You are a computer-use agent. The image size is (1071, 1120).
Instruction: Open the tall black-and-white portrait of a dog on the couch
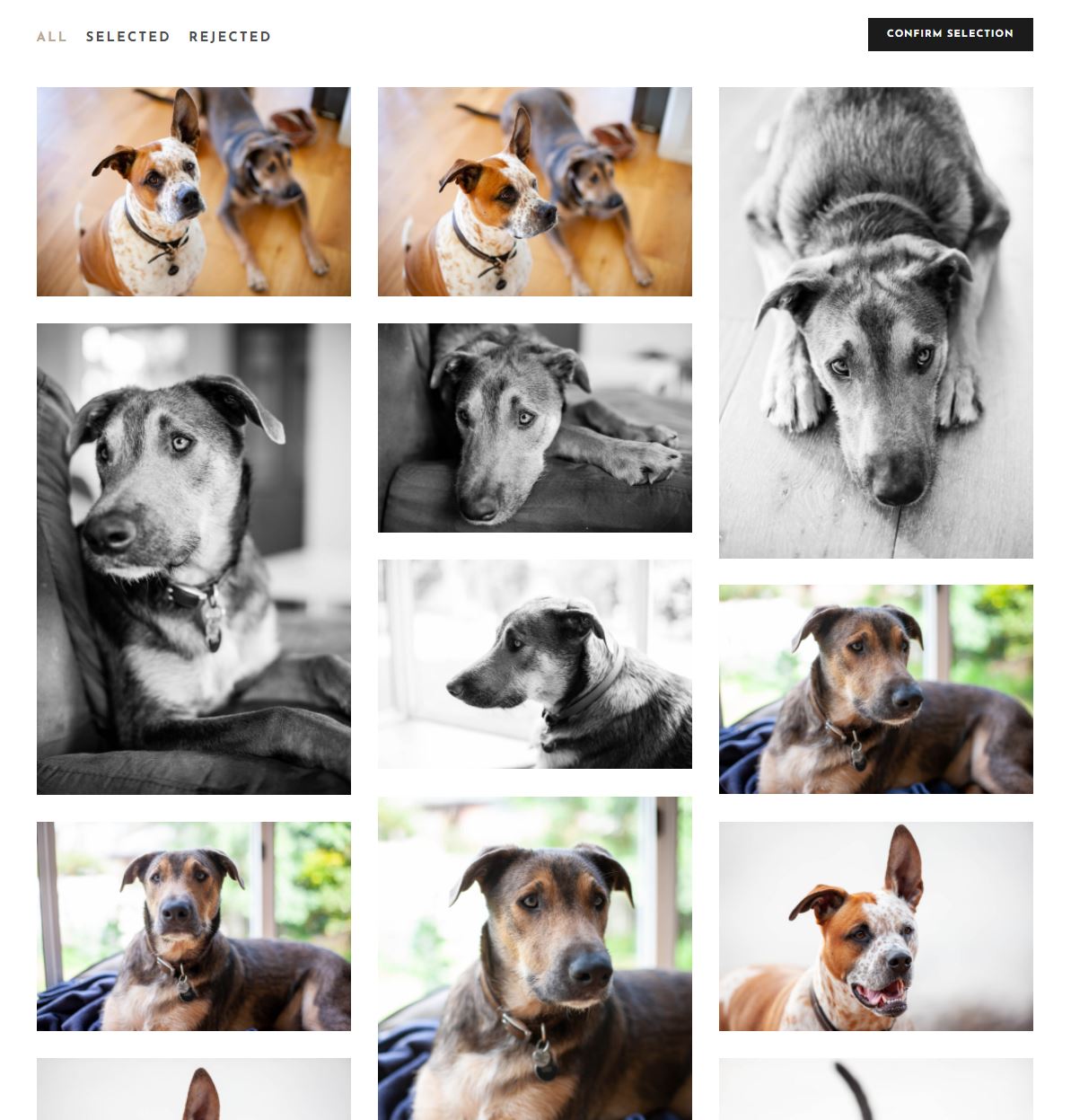[193, 559]
